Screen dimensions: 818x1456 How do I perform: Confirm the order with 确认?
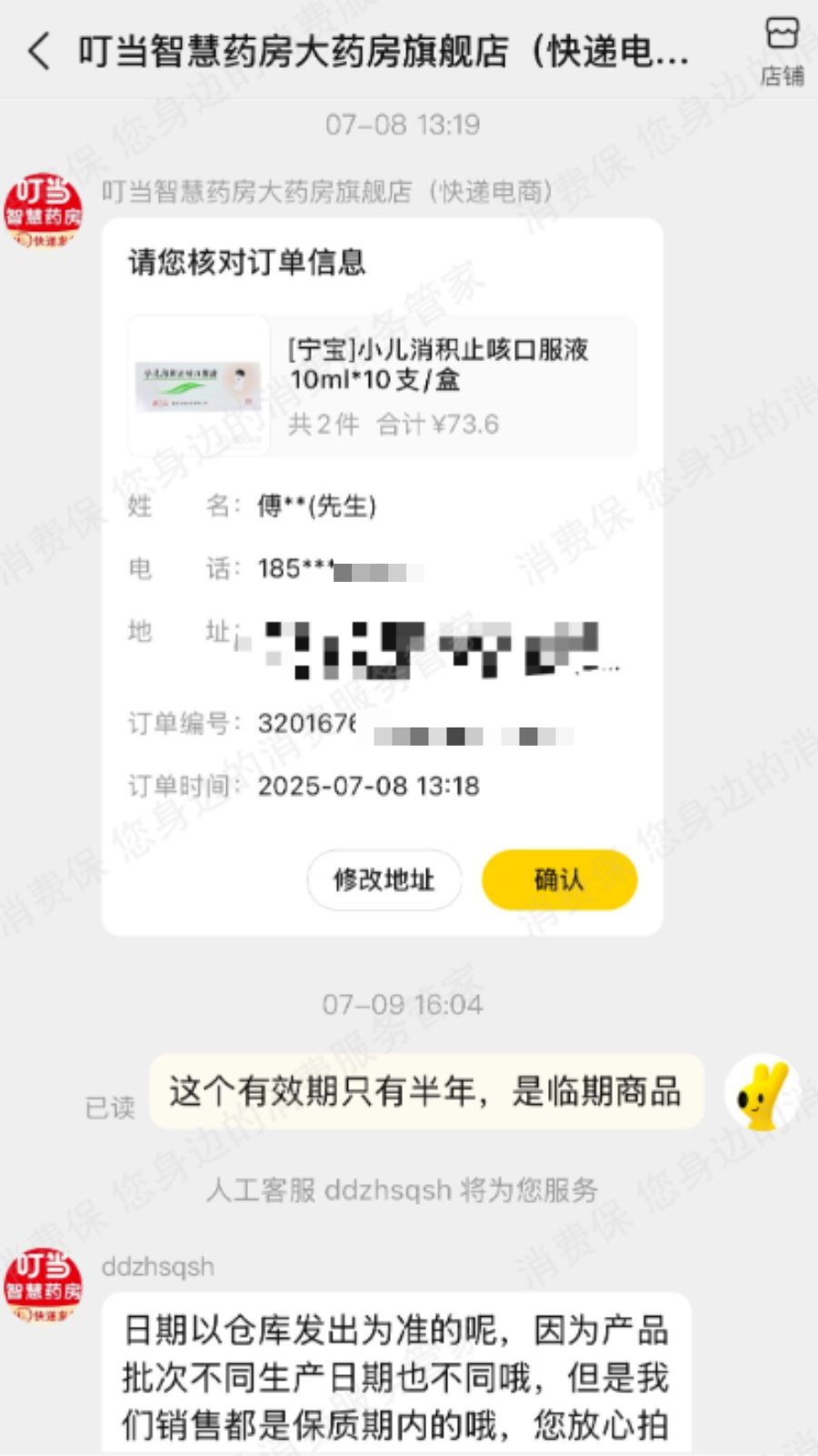coord(559,879)
